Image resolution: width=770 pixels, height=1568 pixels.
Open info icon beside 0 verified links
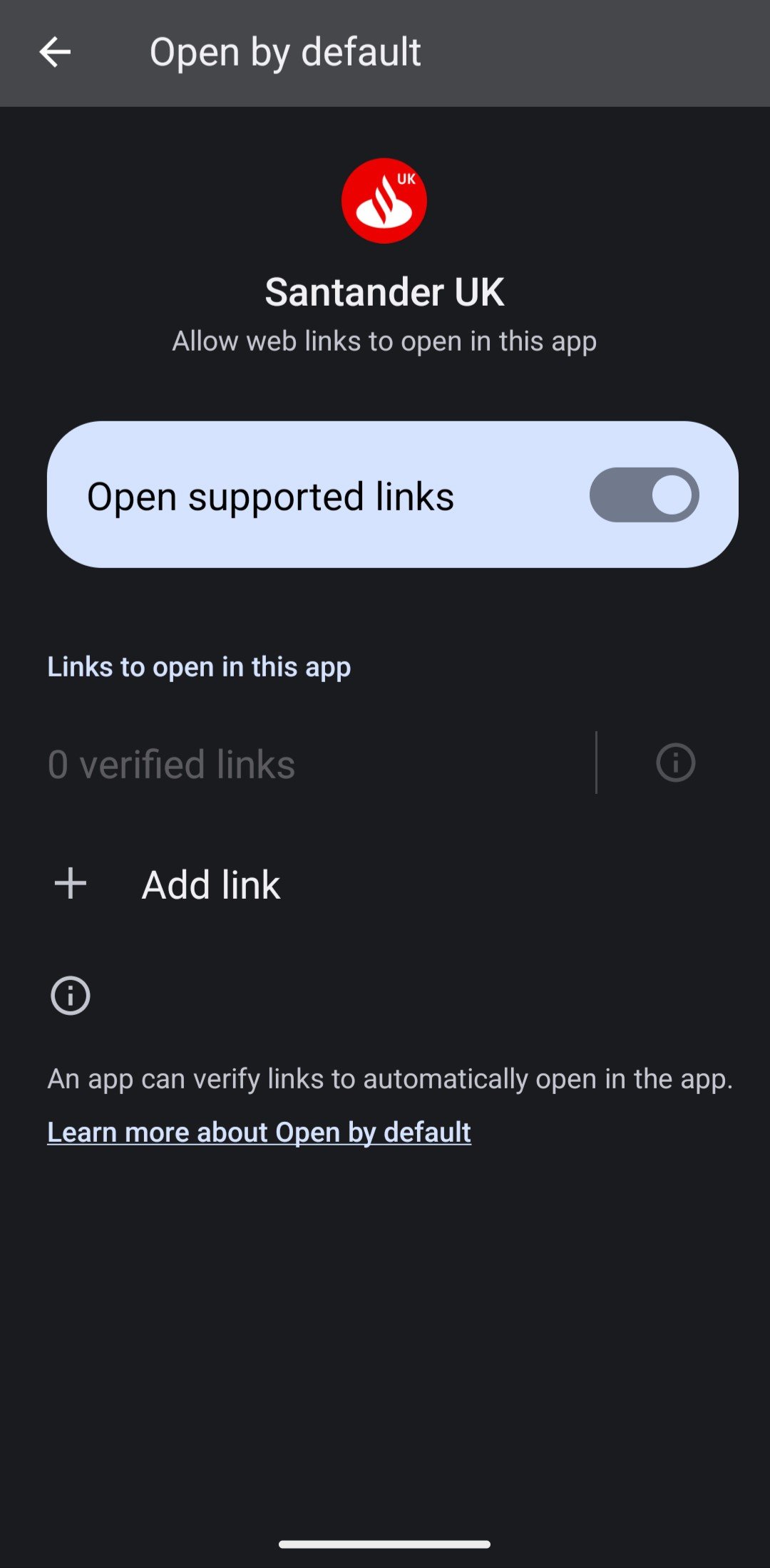[674, 763]
